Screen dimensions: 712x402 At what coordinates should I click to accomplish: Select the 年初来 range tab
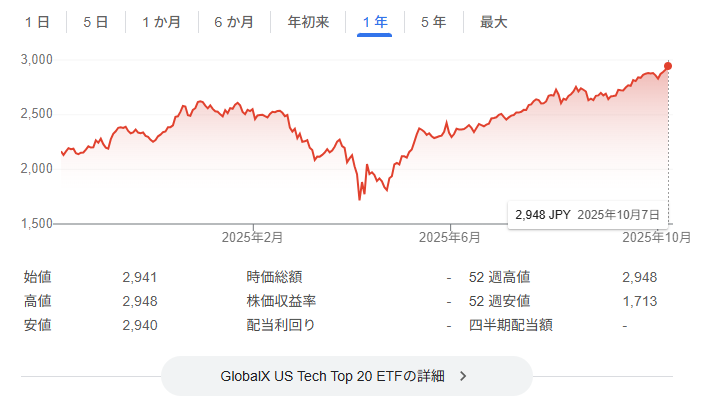[306, 22]
